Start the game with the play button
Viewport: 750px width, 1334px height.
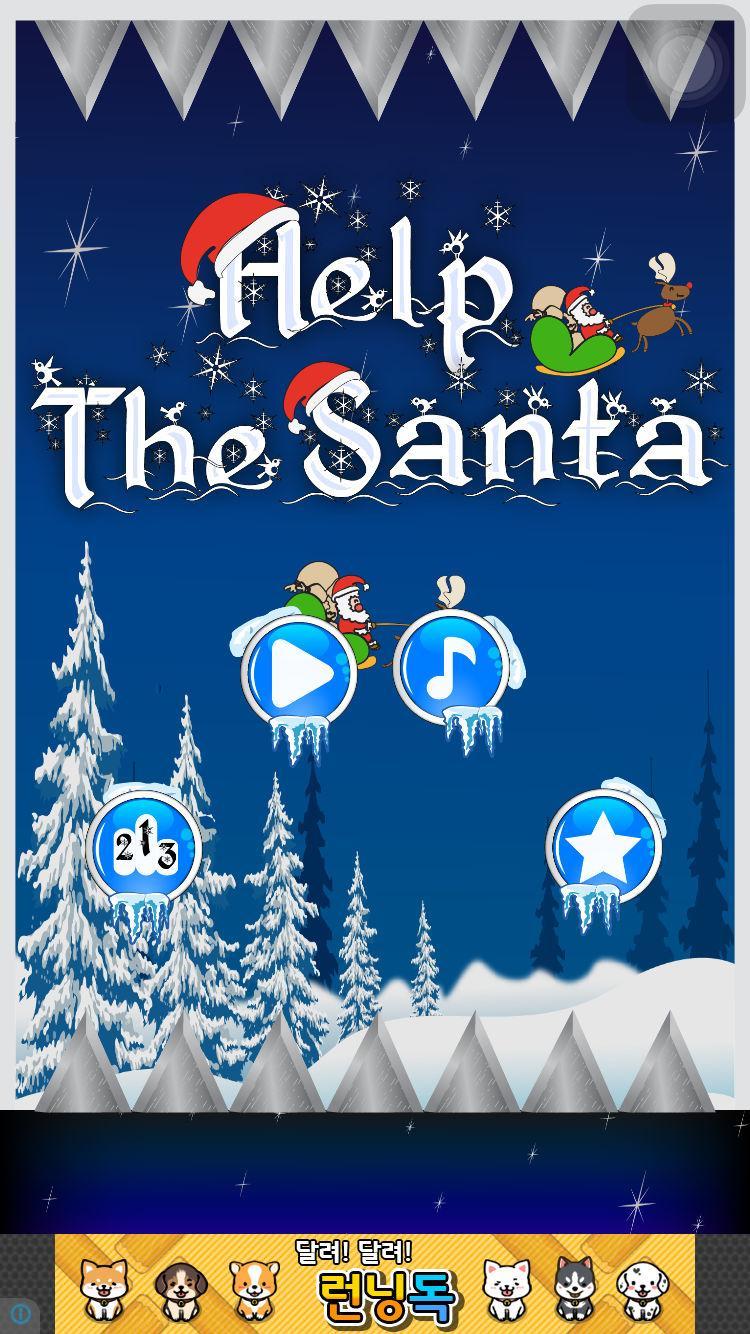pos(299,673)
